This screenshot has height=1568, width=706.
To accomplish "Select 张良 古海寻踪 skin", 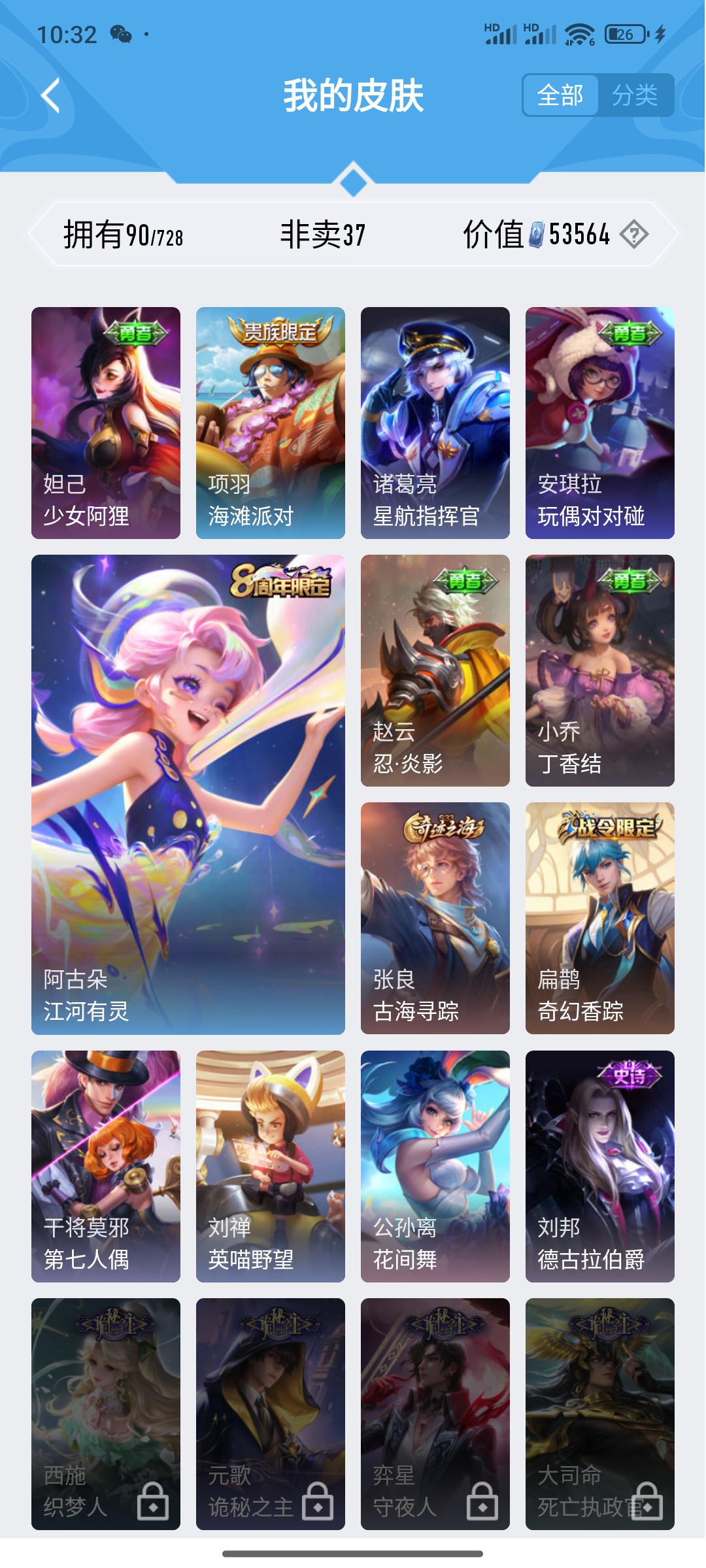I will [435, 918].
